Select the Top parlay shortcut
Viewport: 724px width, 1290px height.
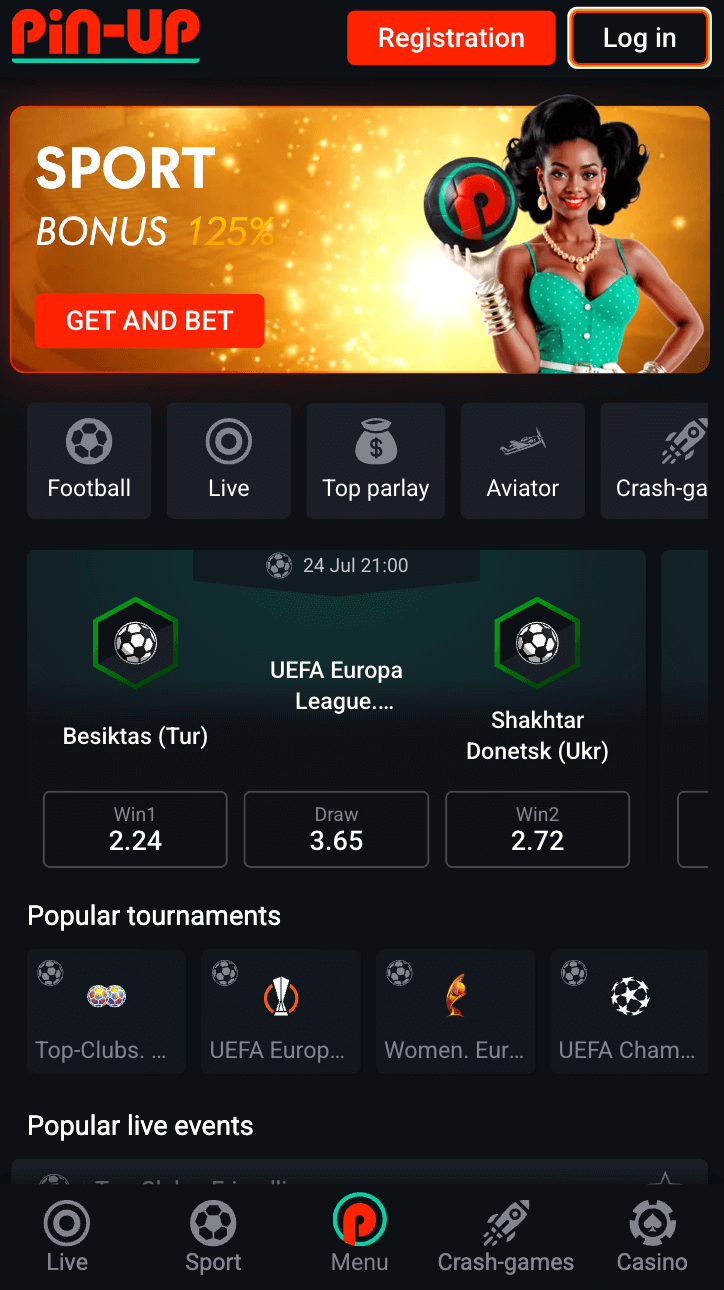click(375, 461)
